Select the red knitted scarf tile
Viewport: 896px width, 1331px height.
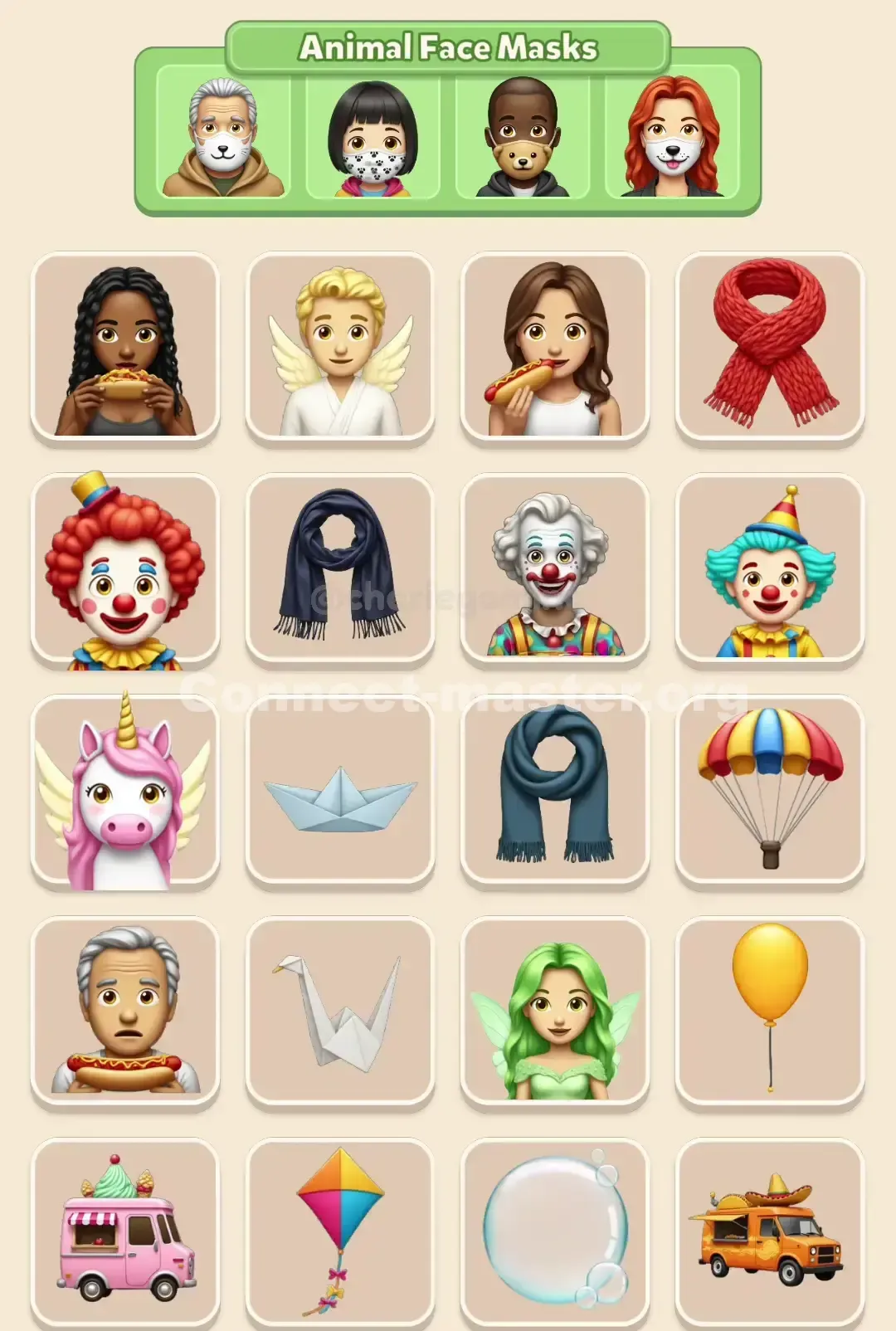771,350
